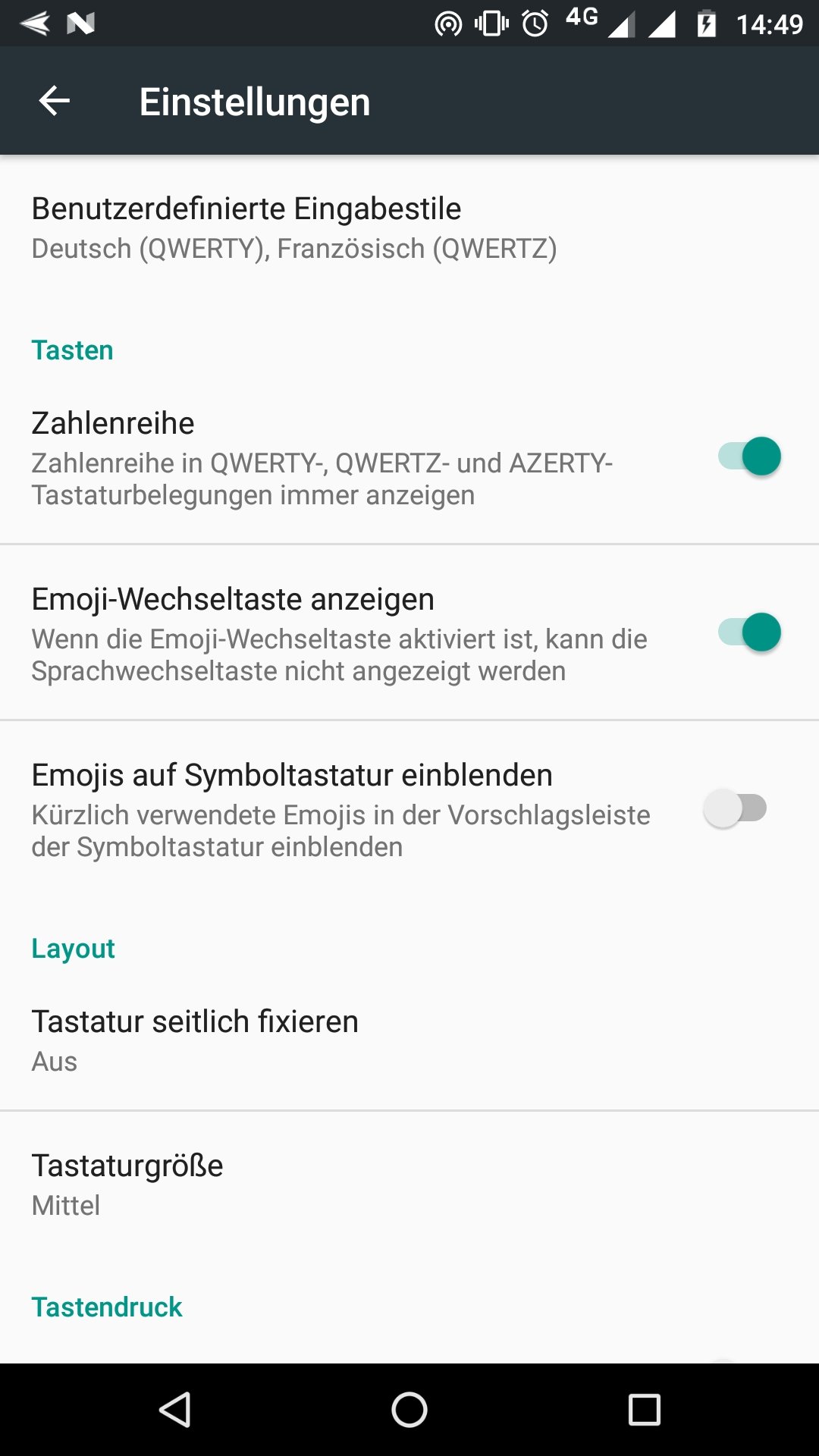Turn off the Zahlenreihe switch
819x1456 pixels.
pyautogui.click(x=749, y=457)
